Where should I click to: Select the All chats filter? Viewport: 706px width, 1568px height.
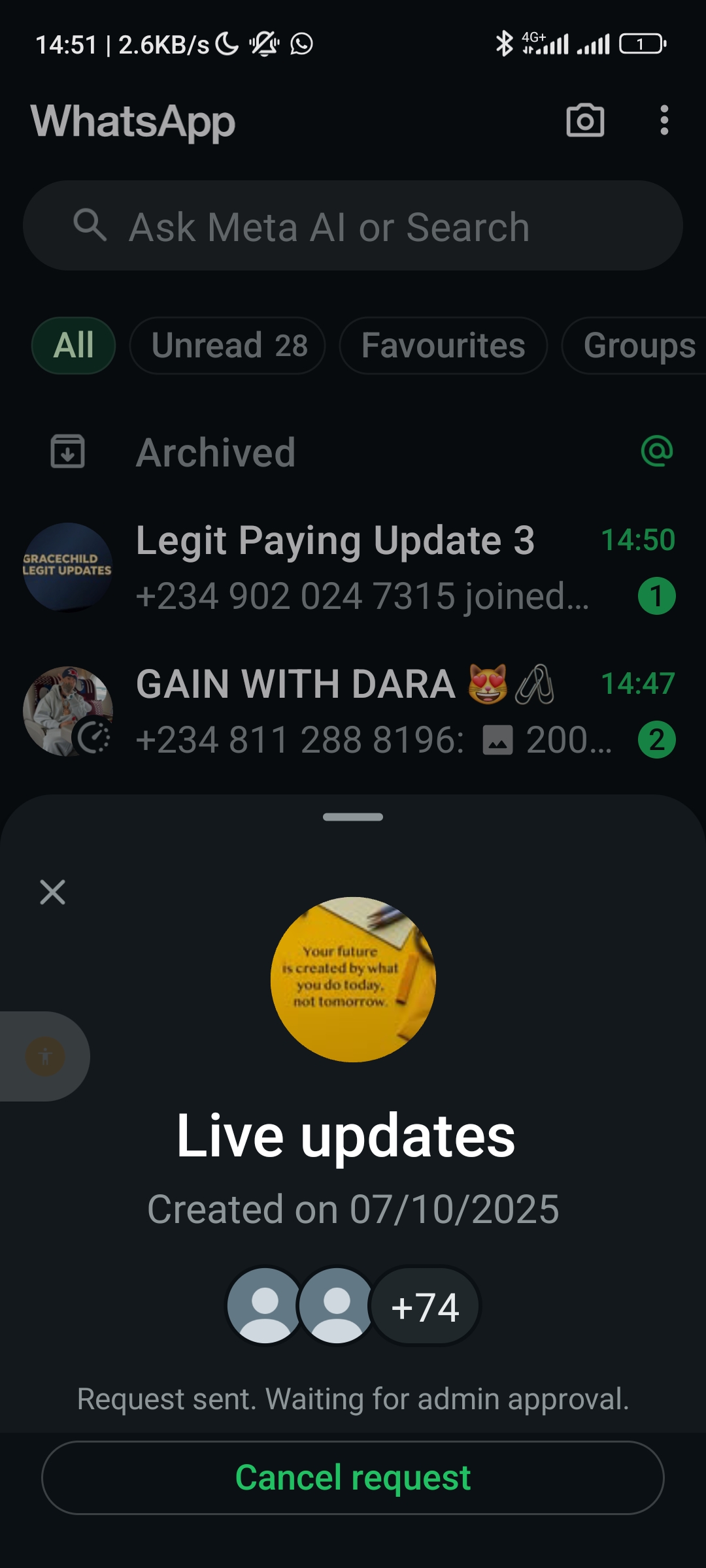(x=74, y=345)
